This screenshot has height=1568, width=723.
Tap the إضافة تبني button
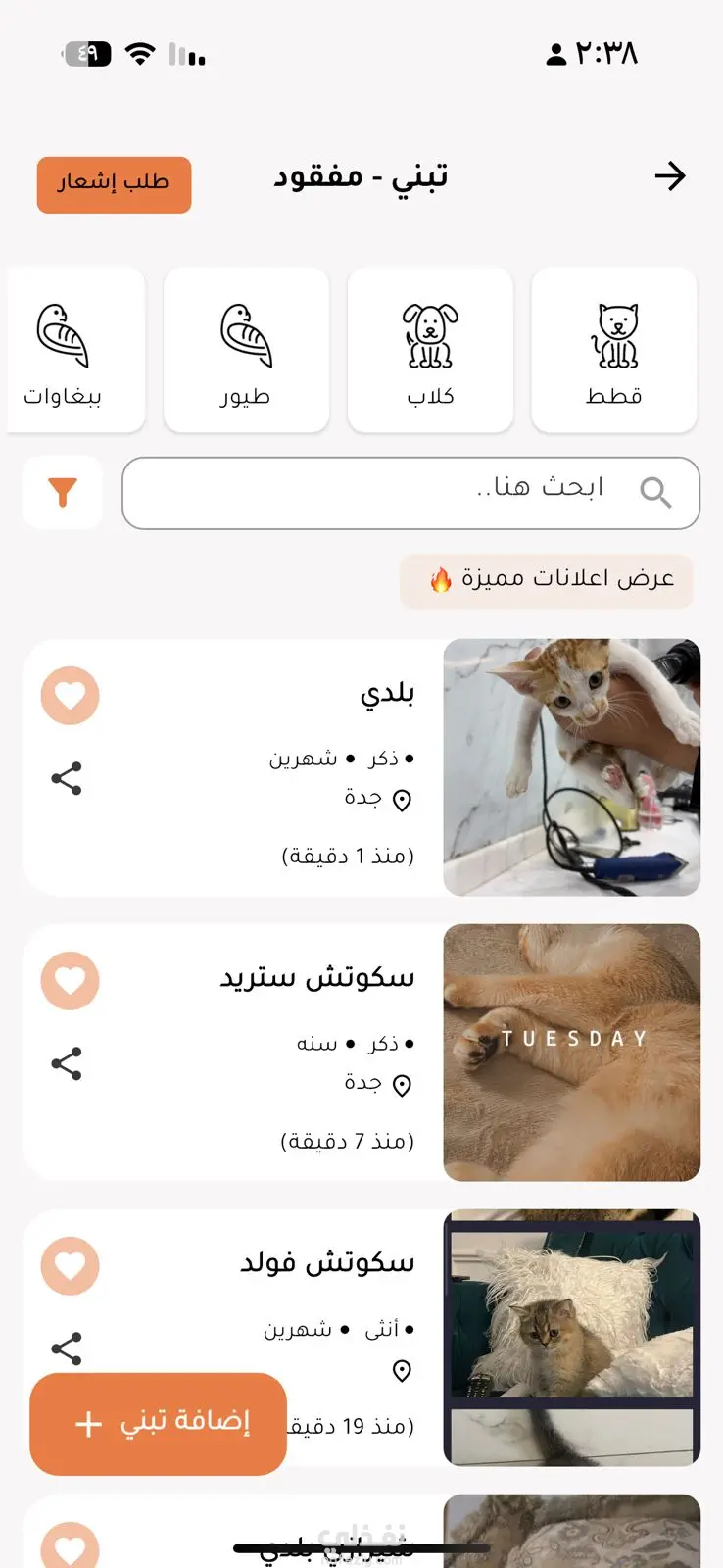(159, 1424)
